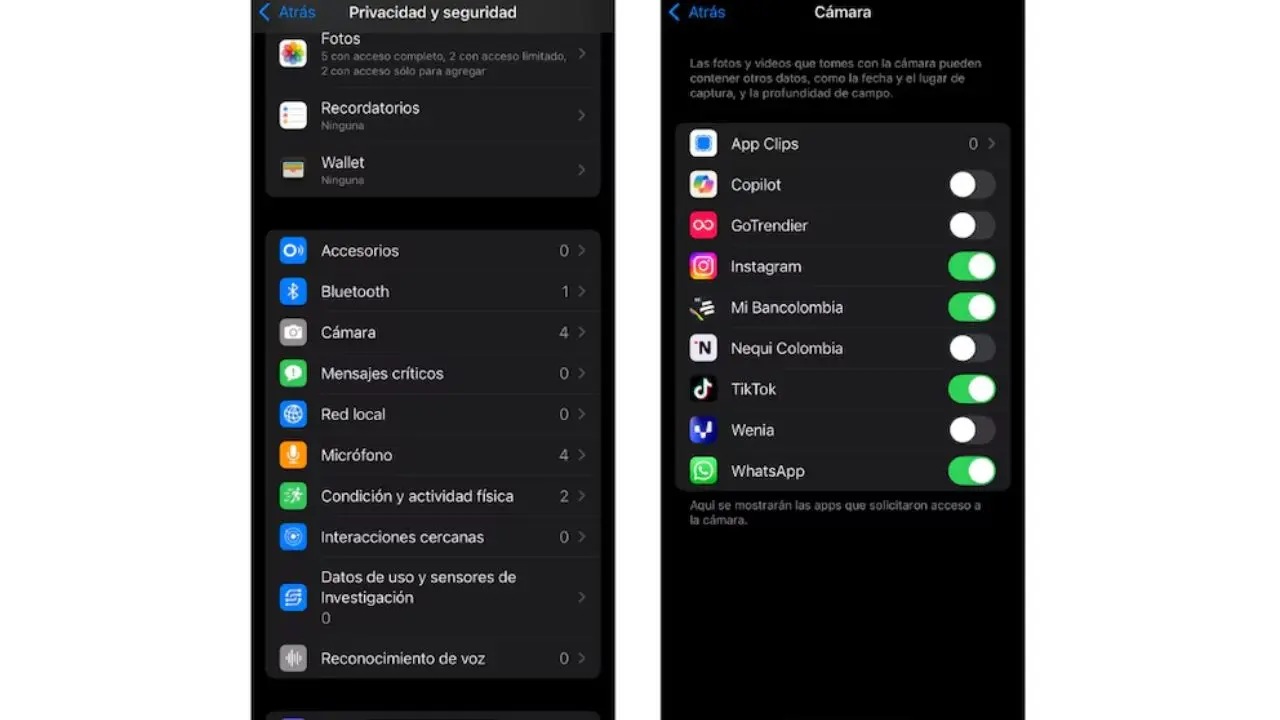Open Wallet permissions
1280x720 pixels.
(x=432, y=169)
